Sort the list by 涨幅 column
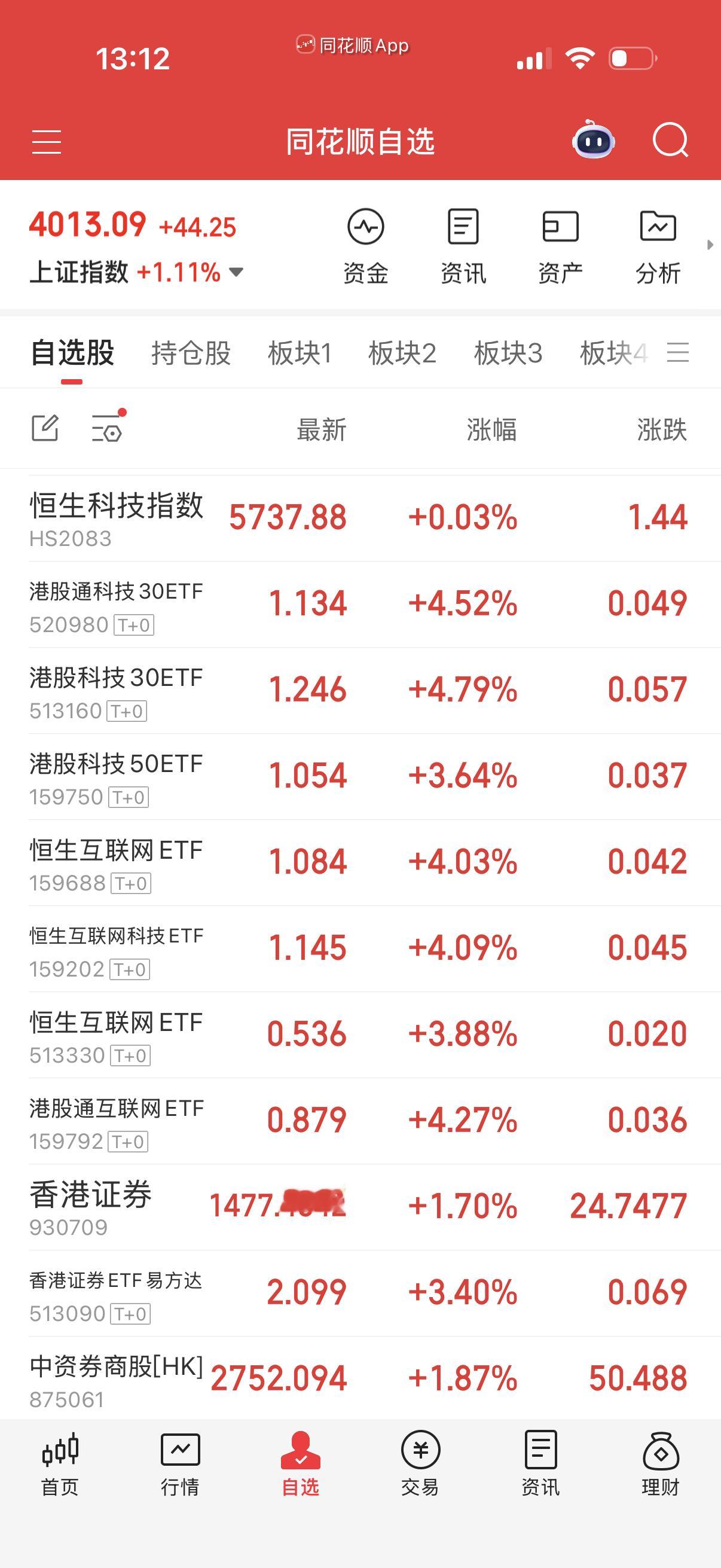 pos(490,429)
